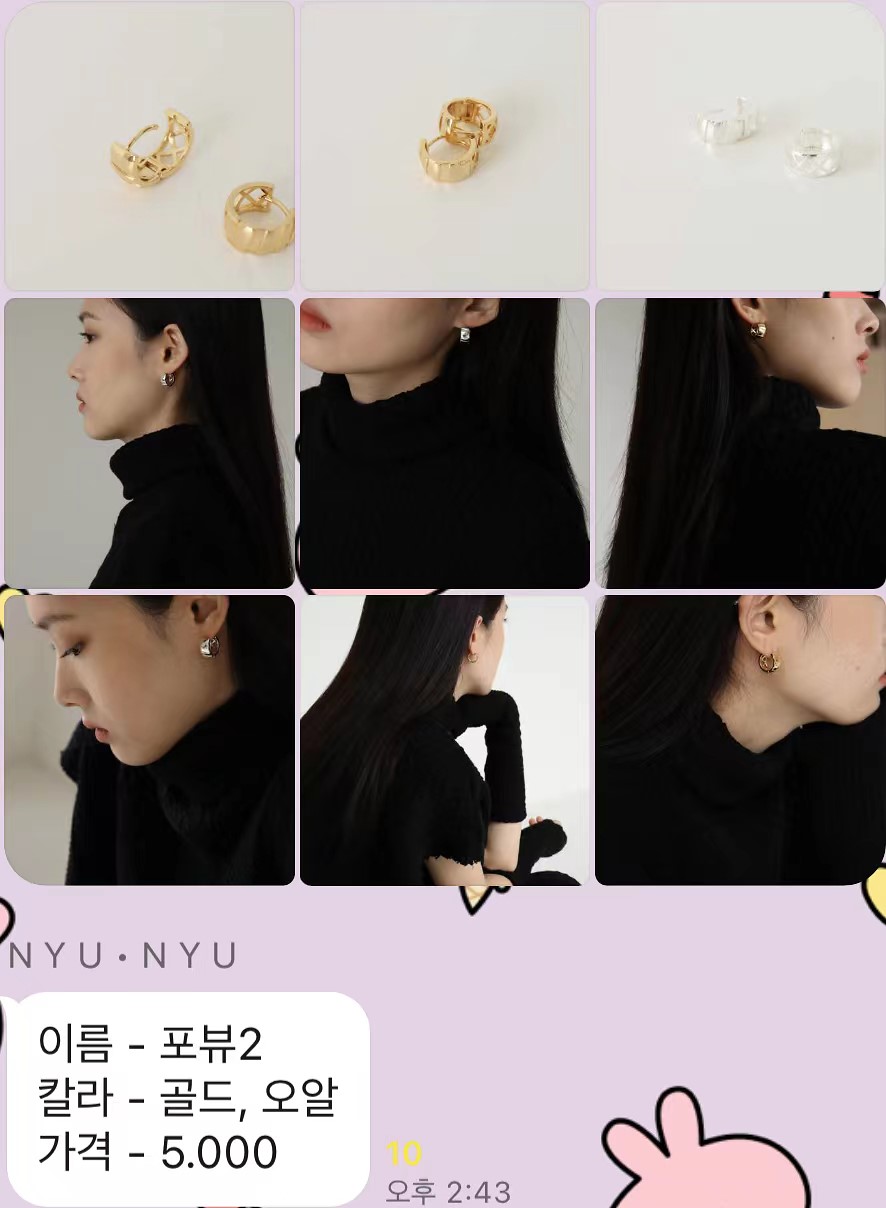This screenshot has height=1208, width=886.
Task: Open the front-facing turtleneck model photo
Action: point(444,438)
